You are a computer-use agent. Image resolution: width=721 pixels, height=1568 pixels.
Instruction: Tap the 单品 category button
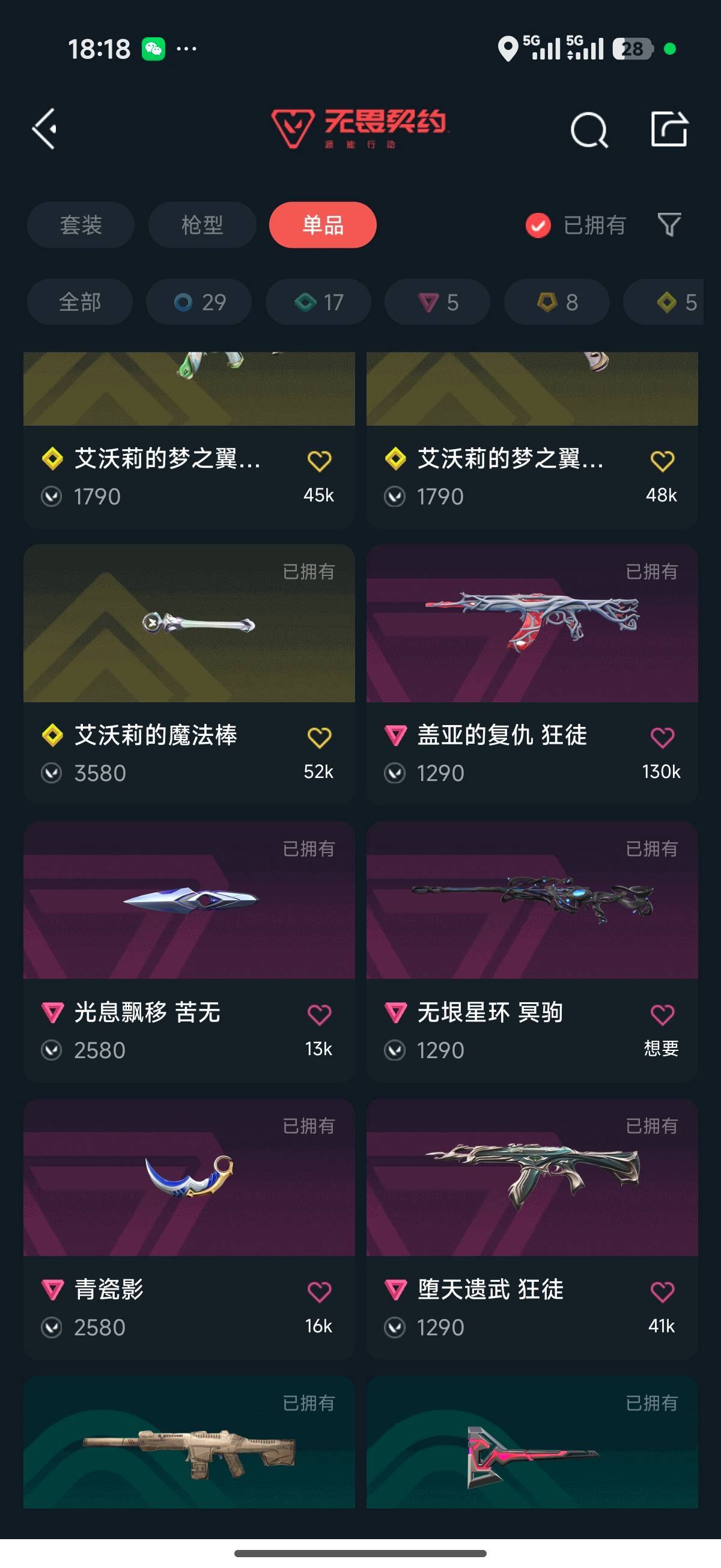tap(323, 225)
